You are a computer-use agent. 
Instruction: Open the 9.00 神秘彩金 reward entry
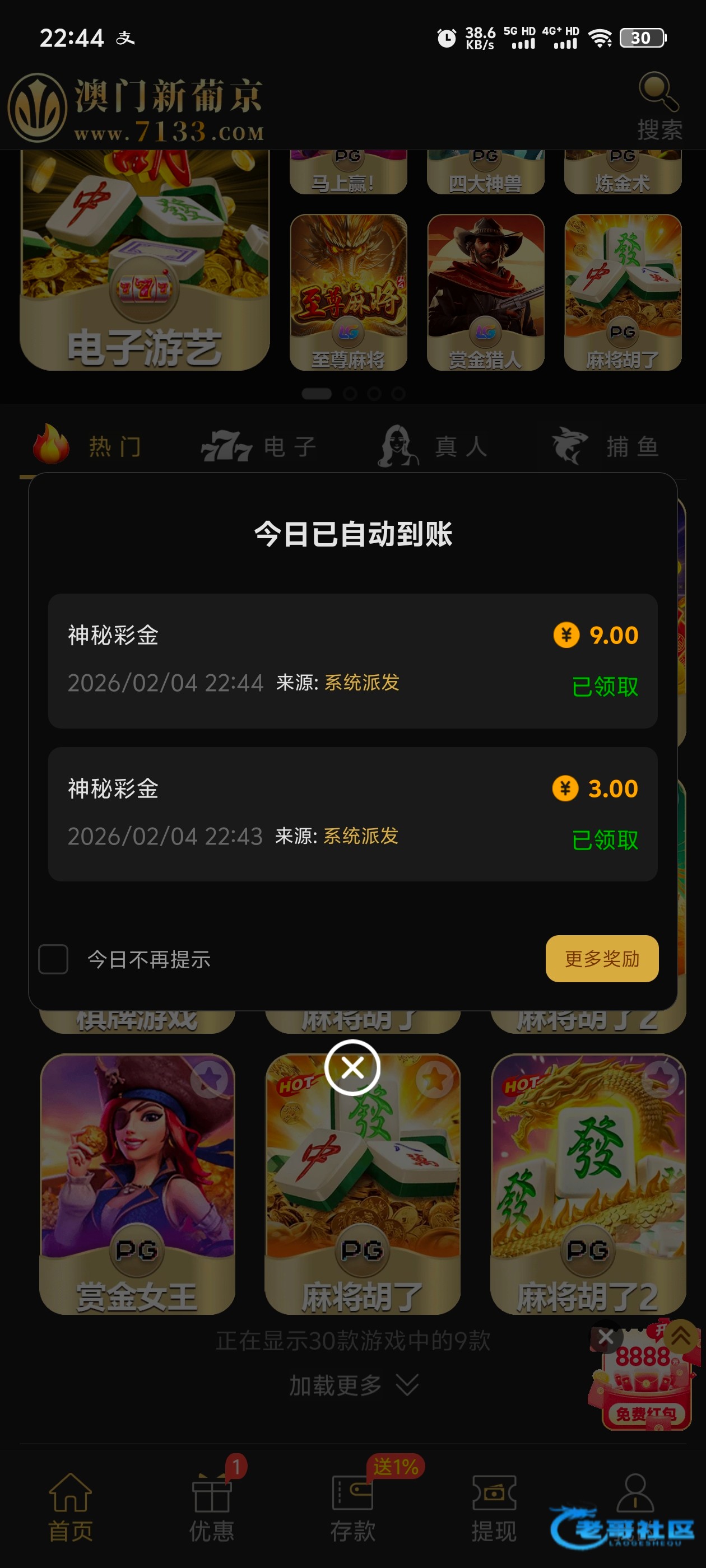tap(352, 660)
